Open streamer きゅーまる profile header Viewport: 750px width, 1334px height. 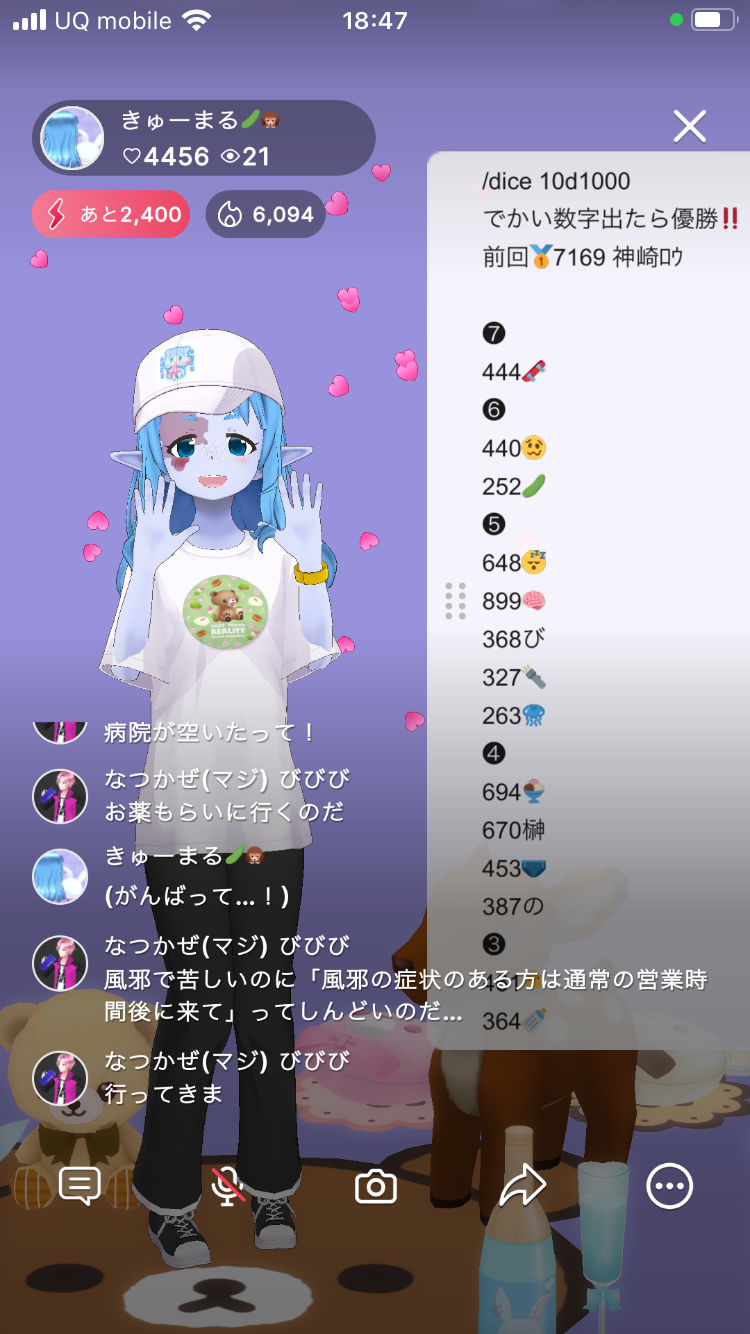(204, 138)
